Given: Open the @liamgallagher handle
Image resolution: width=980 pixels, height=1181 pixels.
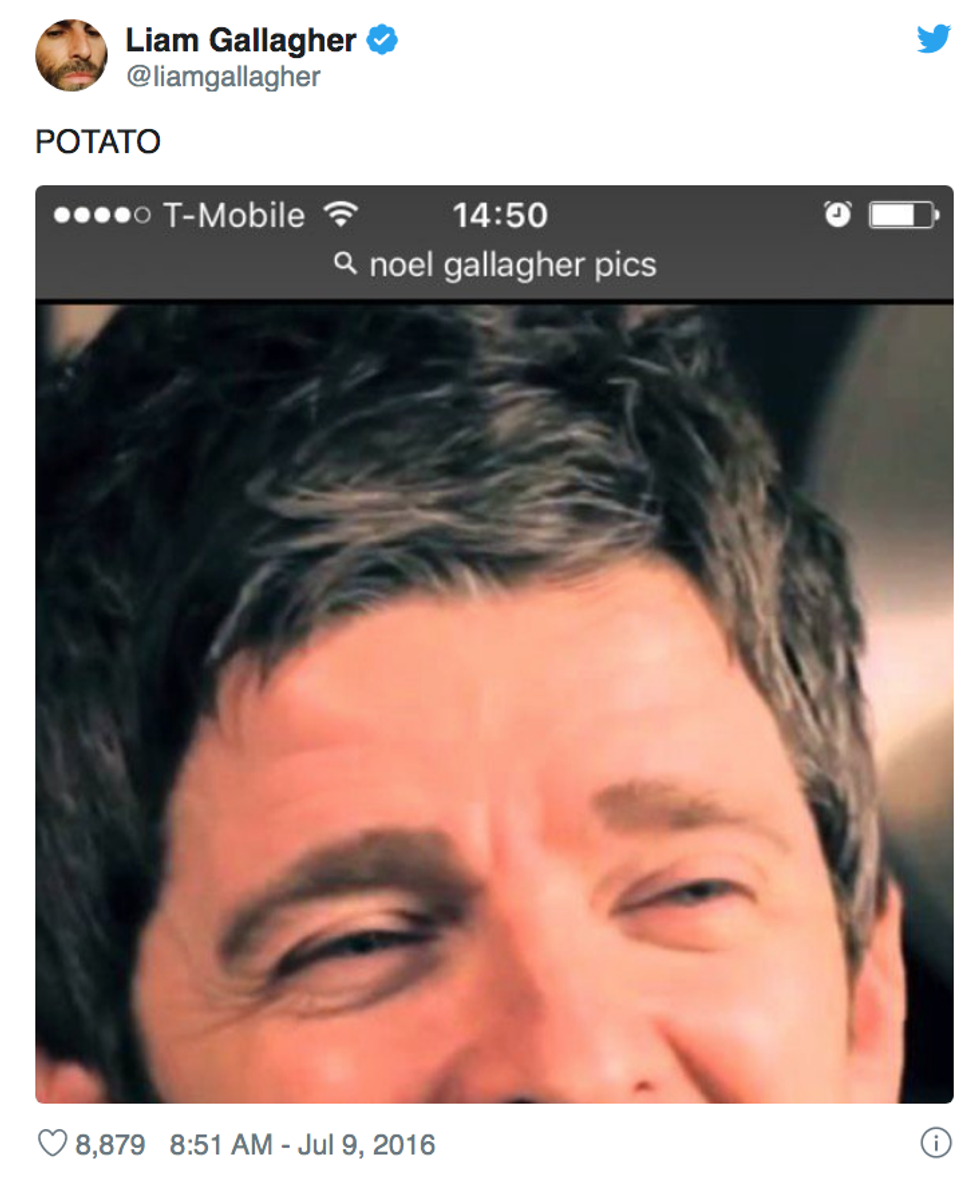Looking at the screenshot, I should pos(224,77).
